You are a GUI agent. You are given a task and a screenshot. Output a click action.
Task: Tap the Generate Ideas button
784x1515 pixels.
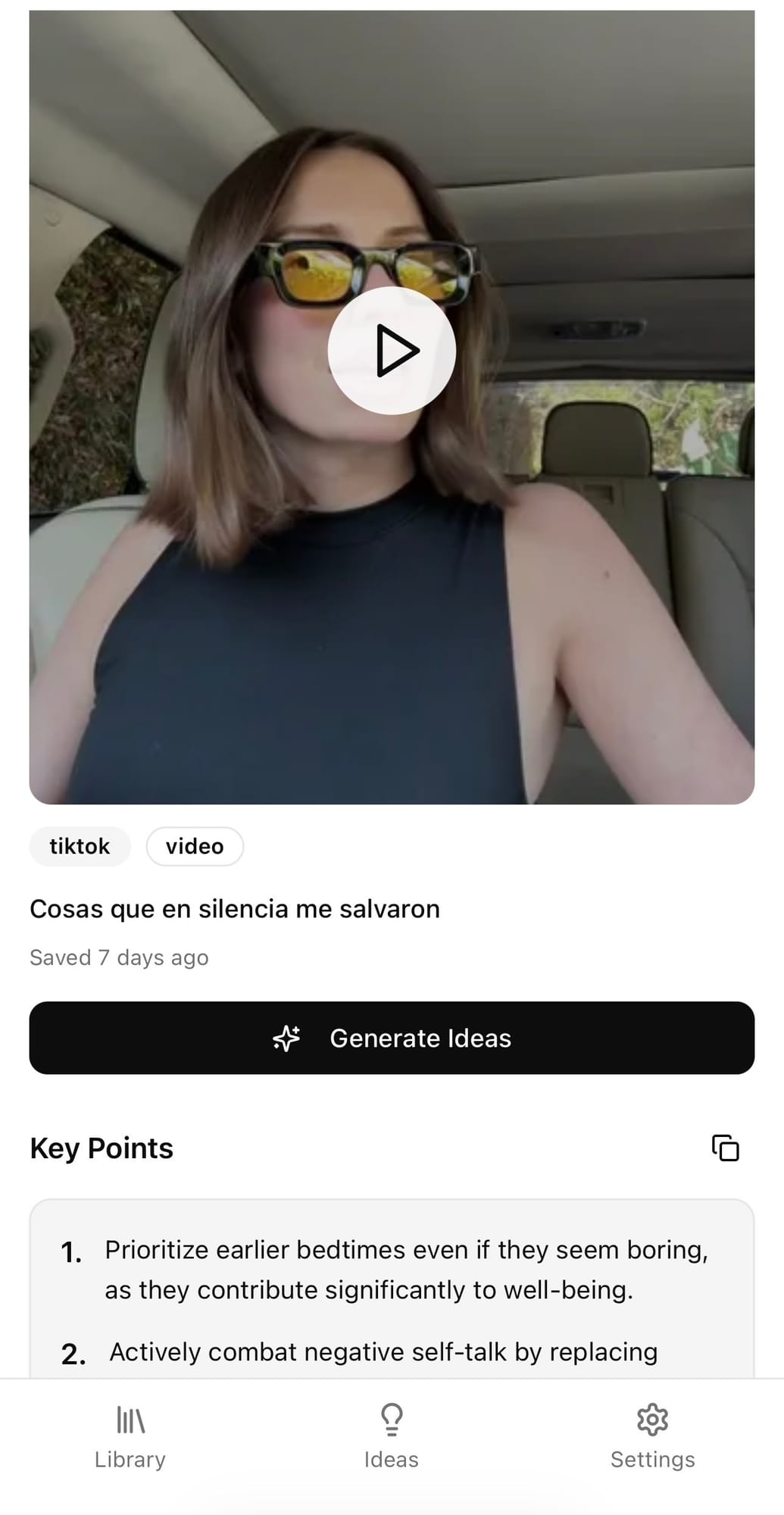[x=392, y=1038]
